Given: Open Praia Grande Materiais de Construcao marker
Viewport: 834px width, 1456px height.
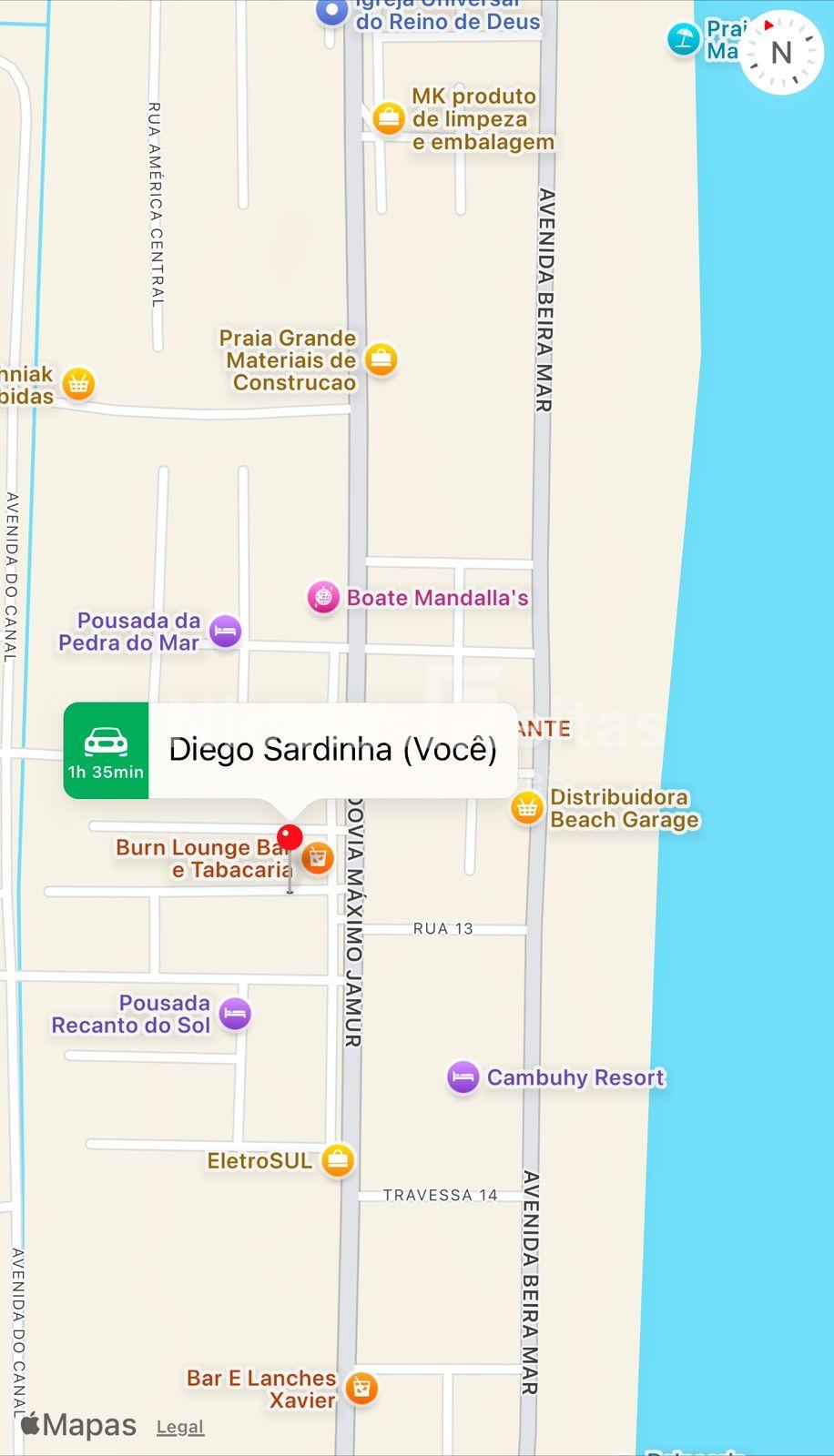Looking at the screenshot, I should [381, 359].
